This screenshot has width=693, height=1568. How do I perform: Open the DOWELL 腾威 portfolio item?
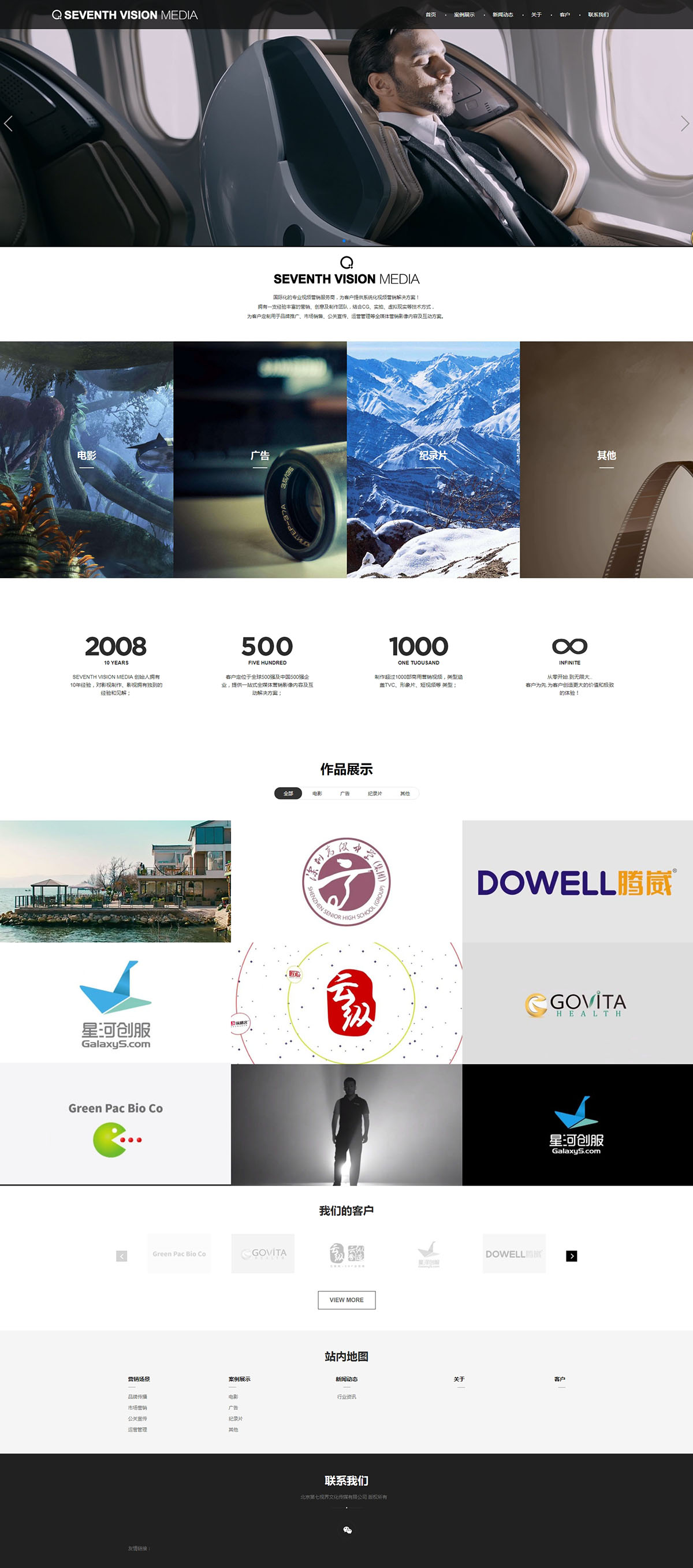click(577, 881)
